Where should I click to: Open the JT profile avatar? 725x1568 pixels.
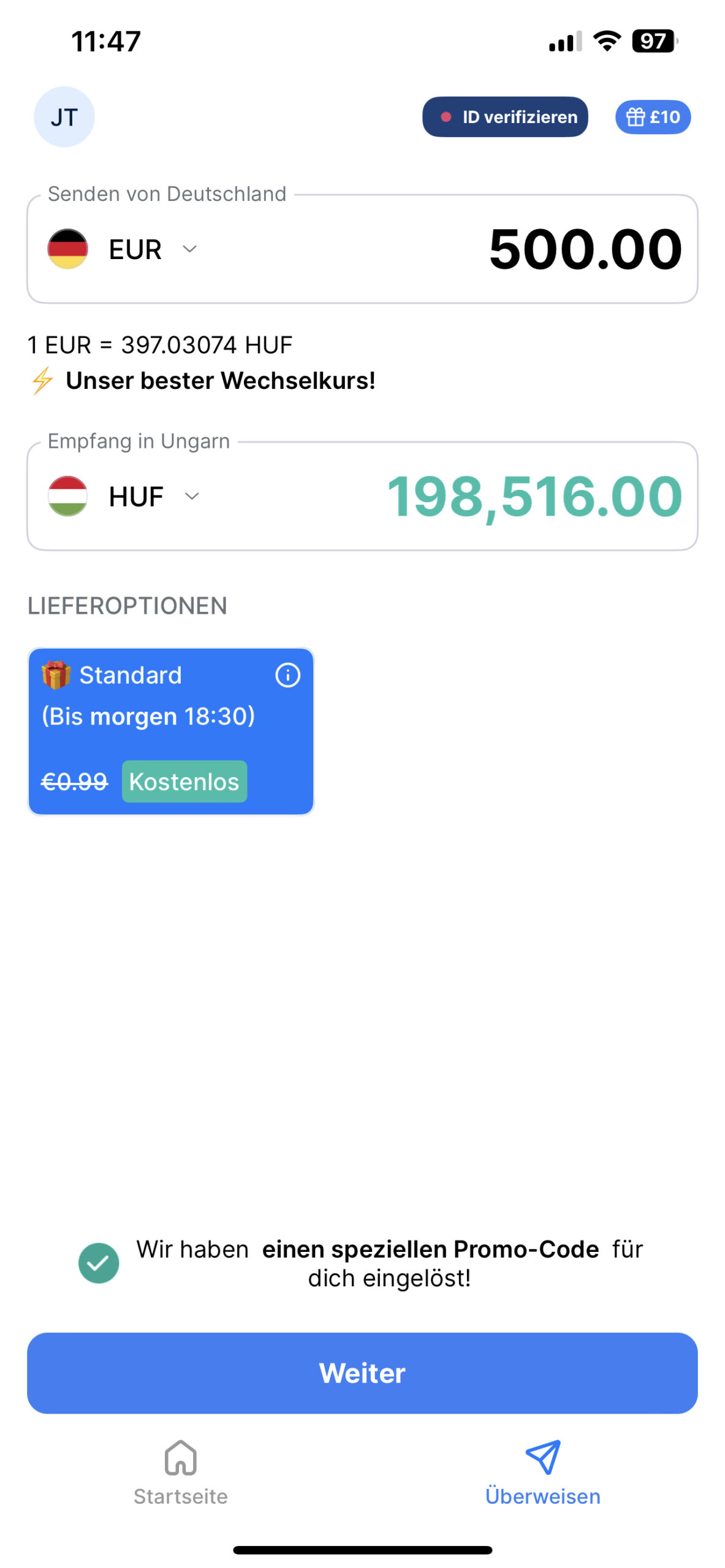(x=64, y=116)
